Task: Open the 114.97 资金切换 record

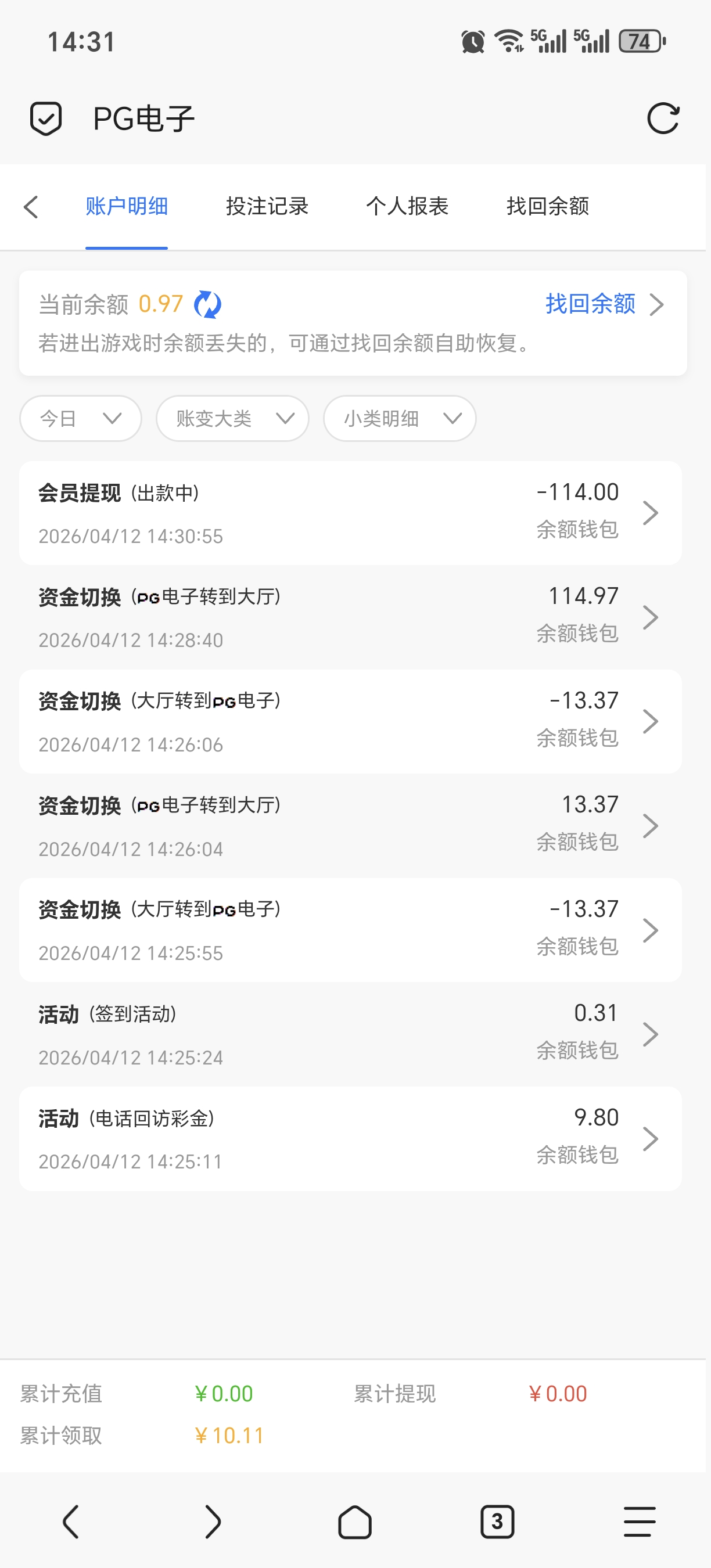Action: 350,617
